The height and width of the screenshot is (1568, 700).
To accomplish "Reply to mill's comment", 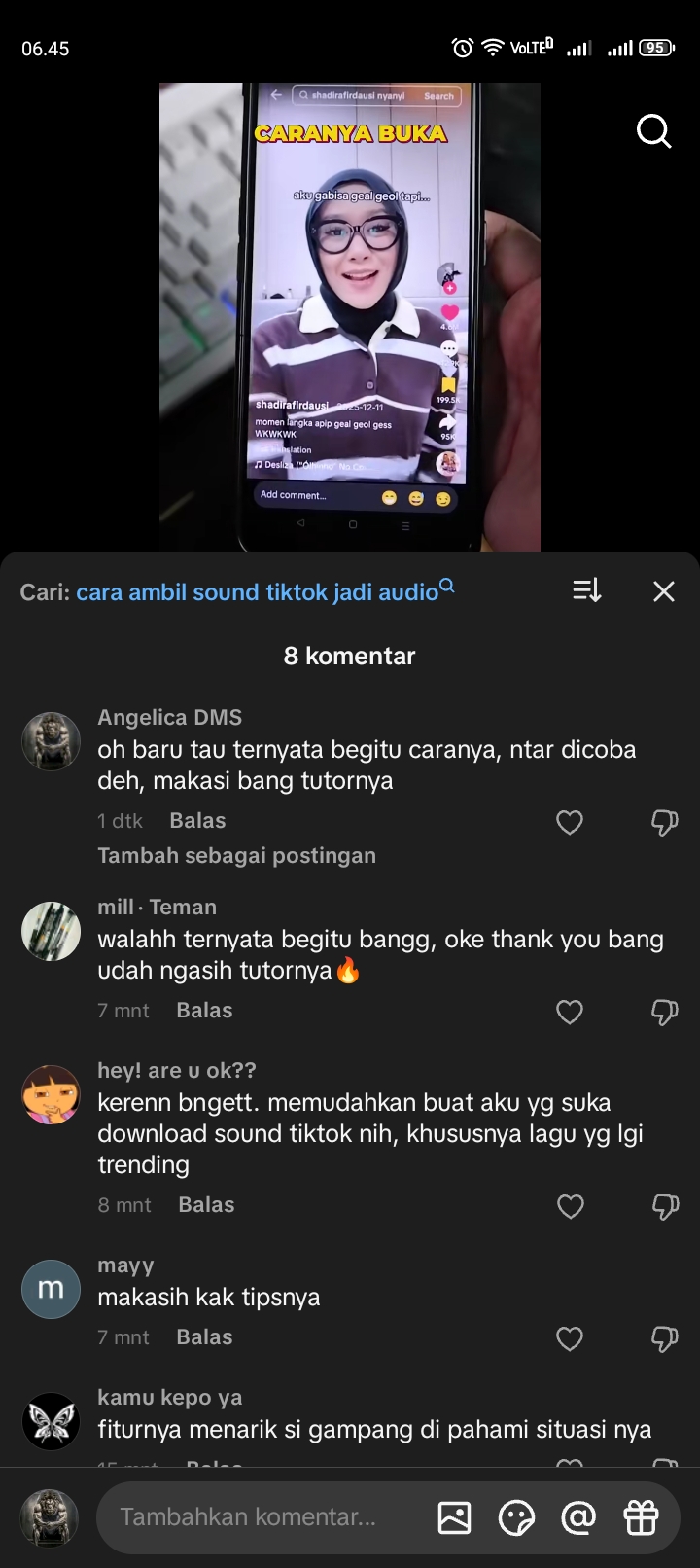I will [x=204, y=1011].
